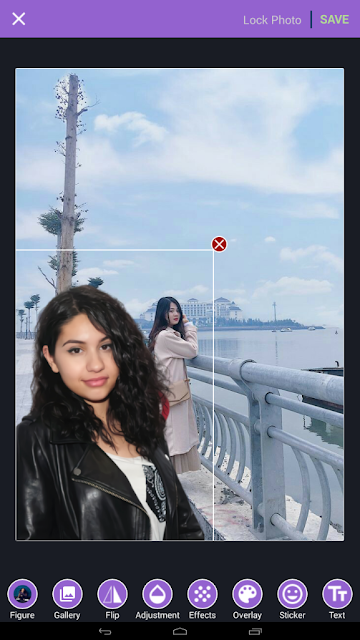360x640 pixels.
Task: Go to the home screen
Action: pos(180,631)
